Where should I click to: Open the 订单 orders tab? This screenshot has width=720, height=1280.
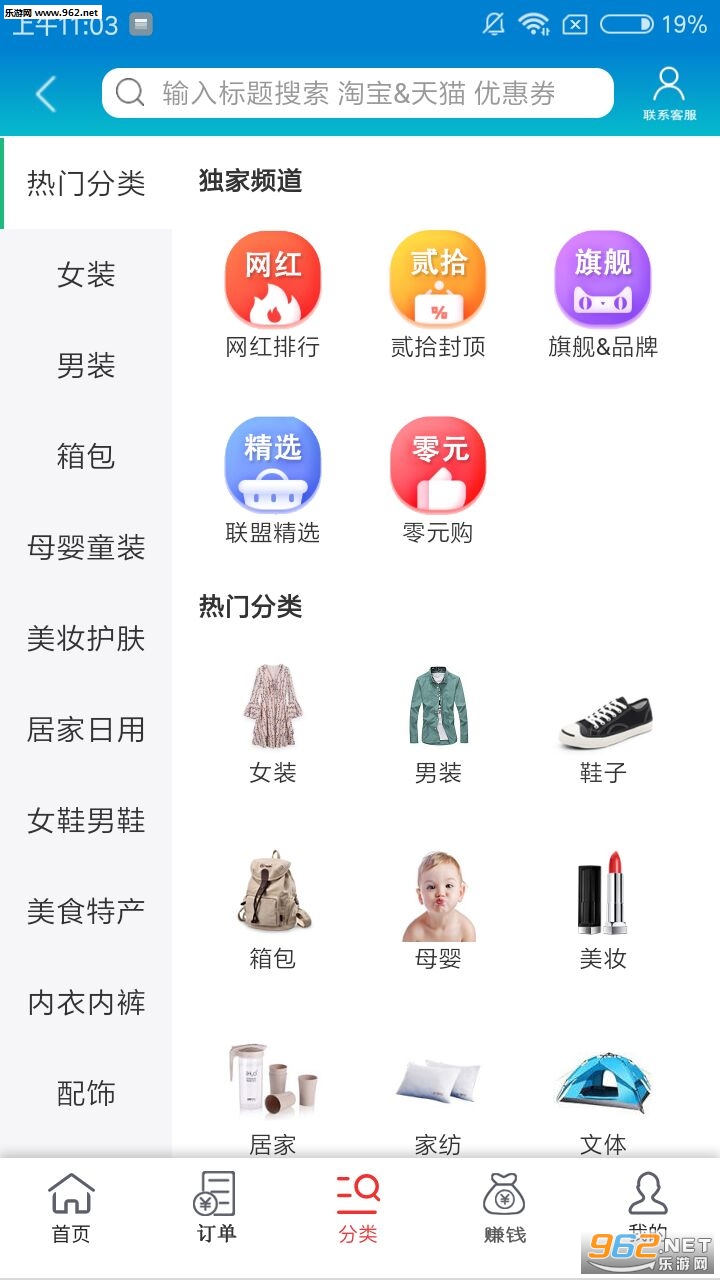215,1208
